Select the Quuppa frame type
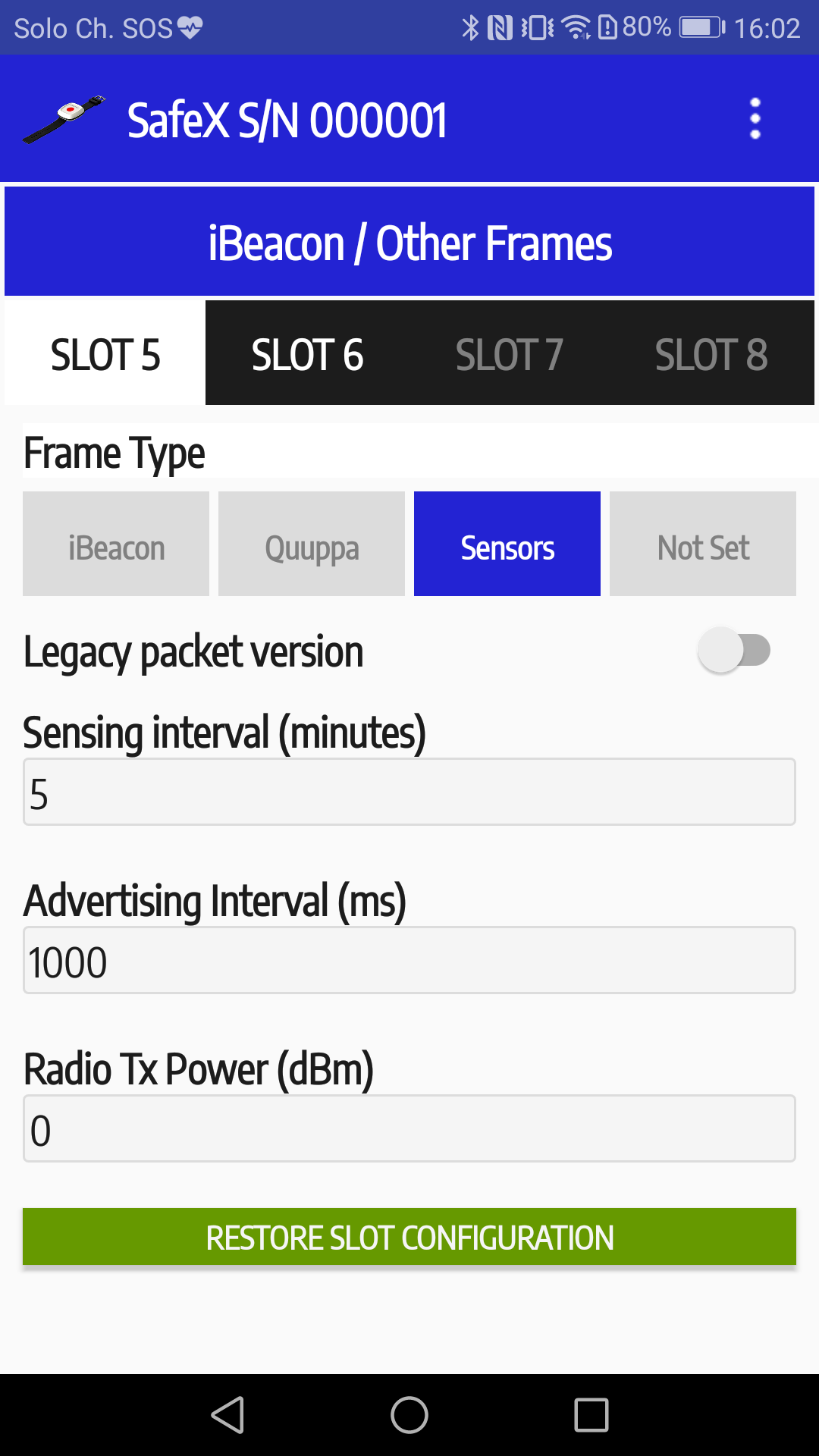 tap(312, 544)
